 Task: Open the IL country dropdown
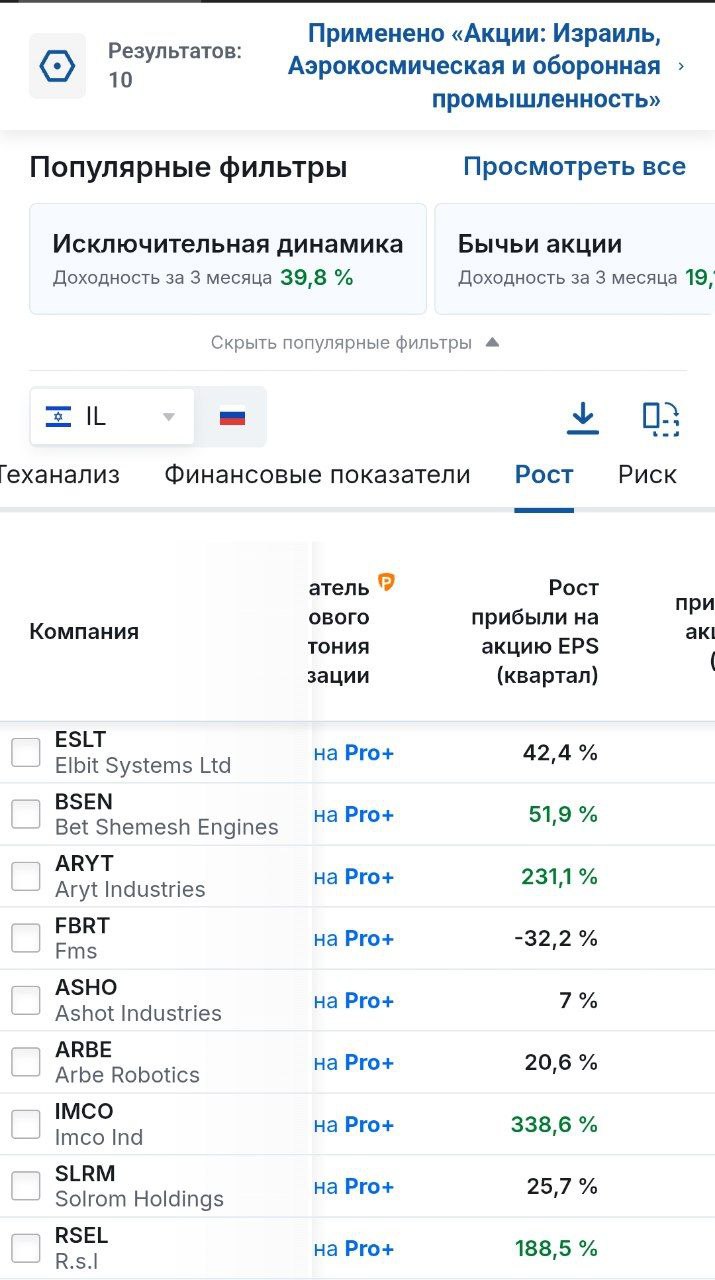[111, 417]
